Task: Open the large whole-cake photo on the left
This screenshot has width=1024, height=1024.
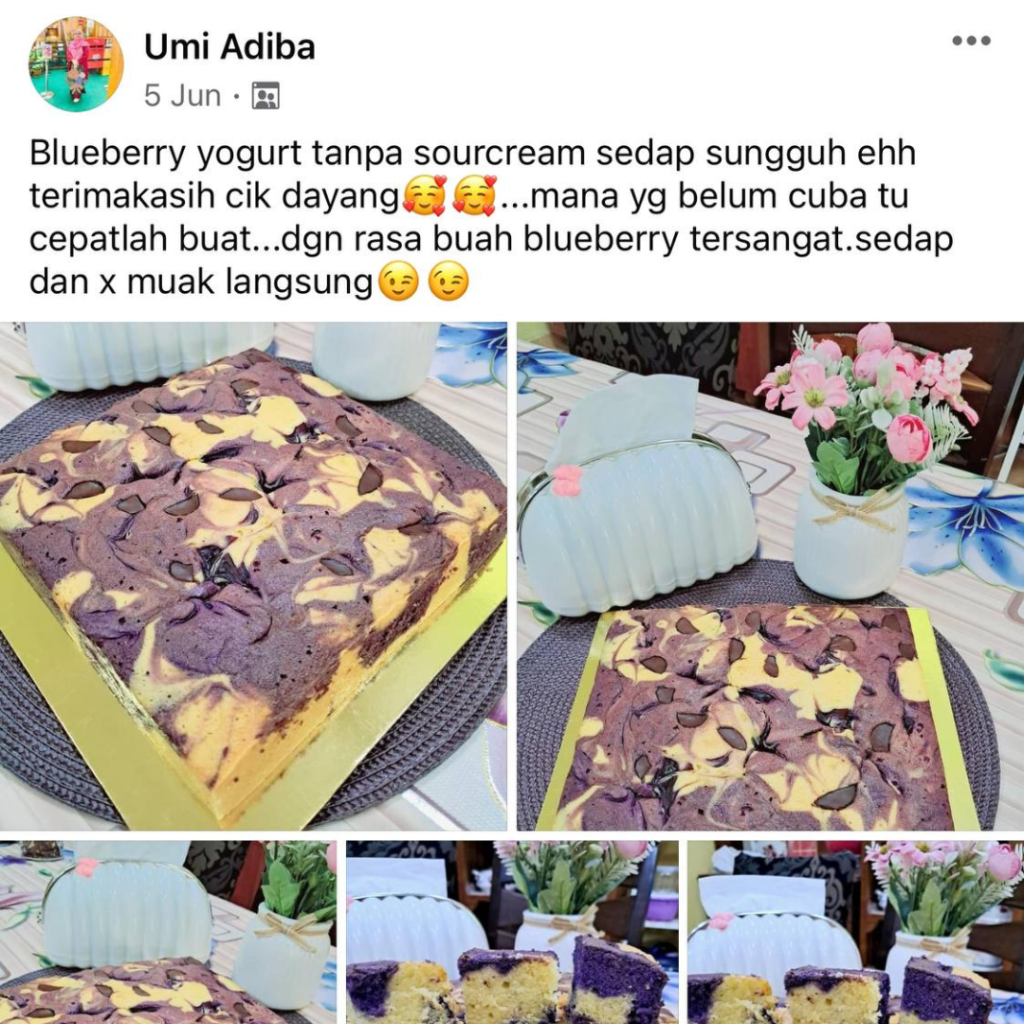Action: (x=253, y=576)
